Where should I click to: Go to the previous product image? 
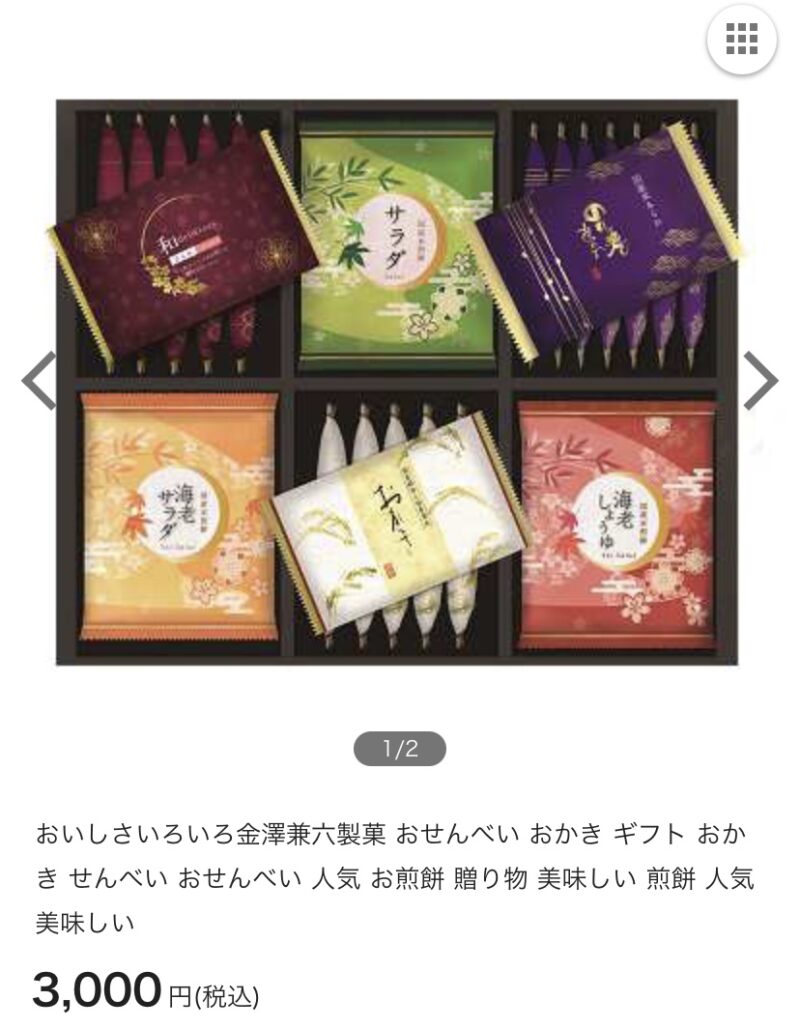coord(39,381)
